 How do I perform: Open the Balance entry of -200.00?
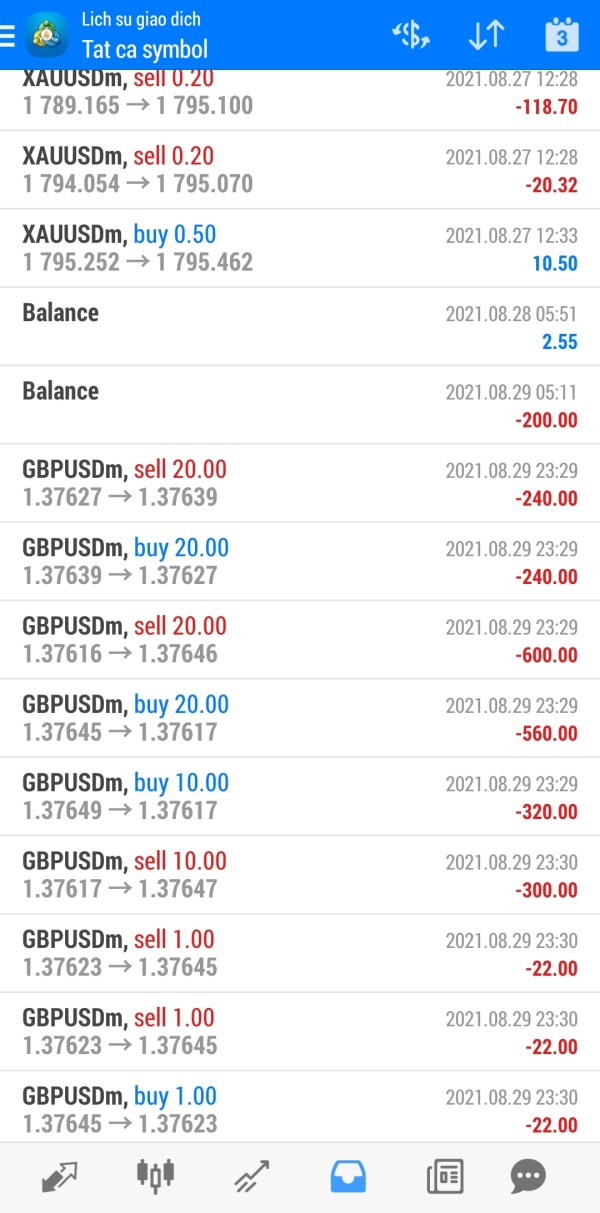coord(300,405)
